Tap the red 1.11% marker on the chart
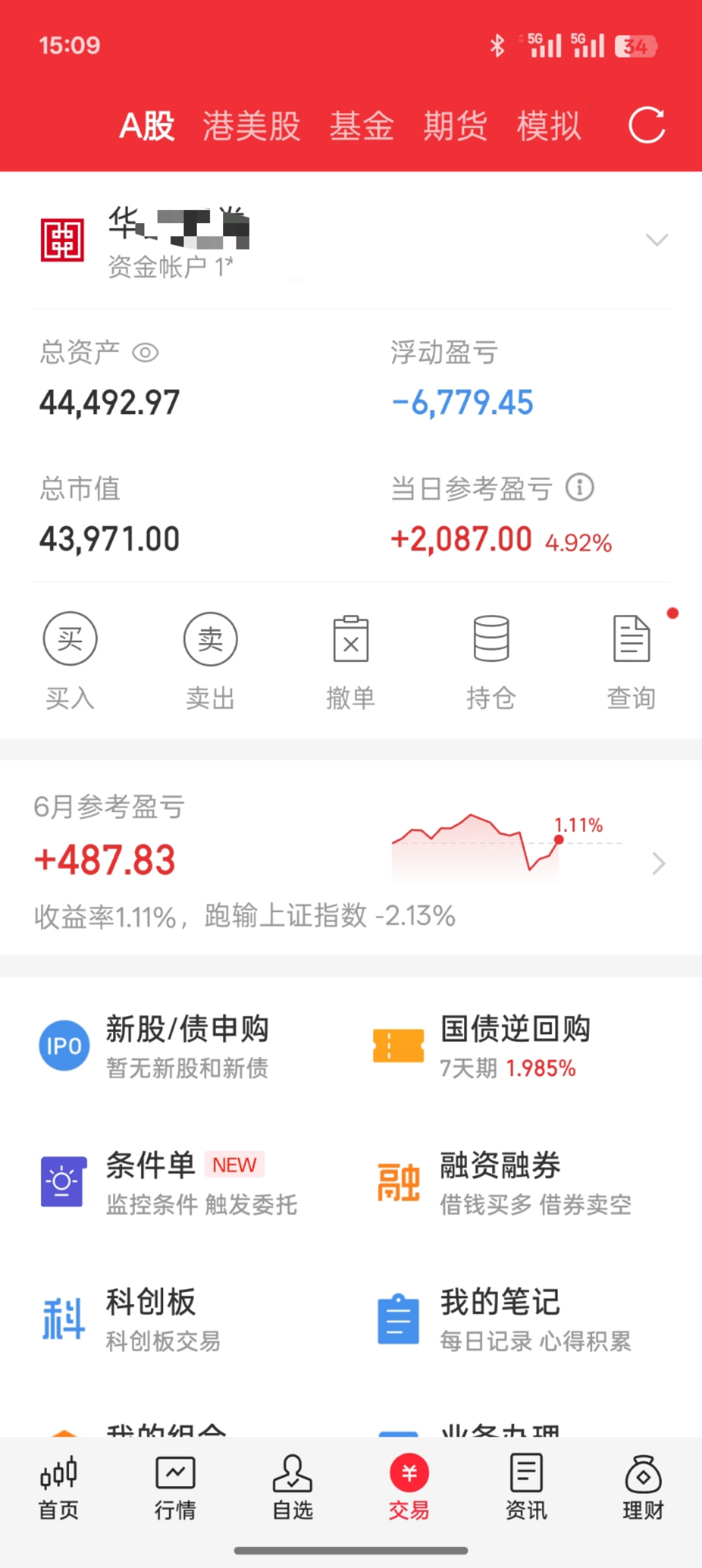Viewport: 702px width, 1568px height. 558,839
